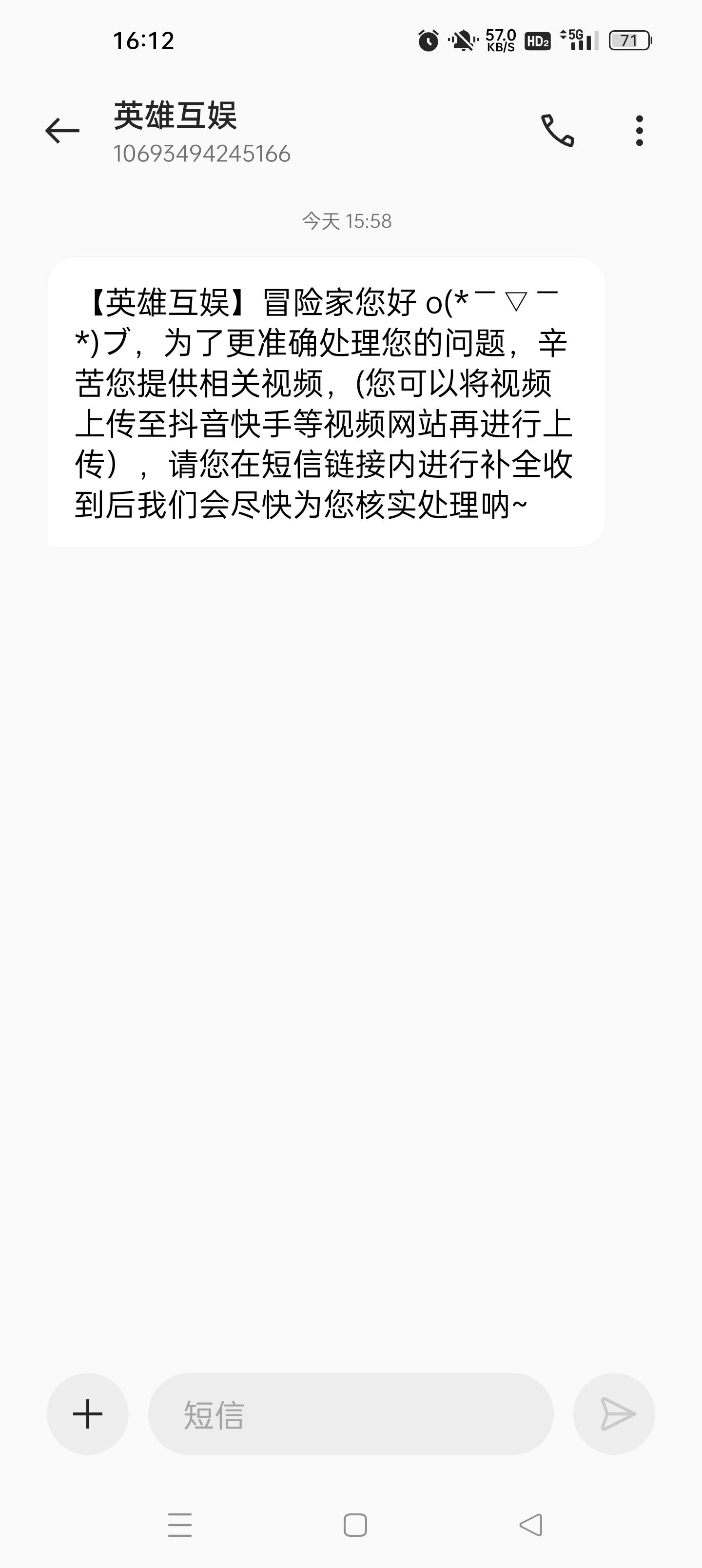Open the three-dot overflow menu
The height and width of the screenshot is (1568, 702).
[x=639, y=130]
